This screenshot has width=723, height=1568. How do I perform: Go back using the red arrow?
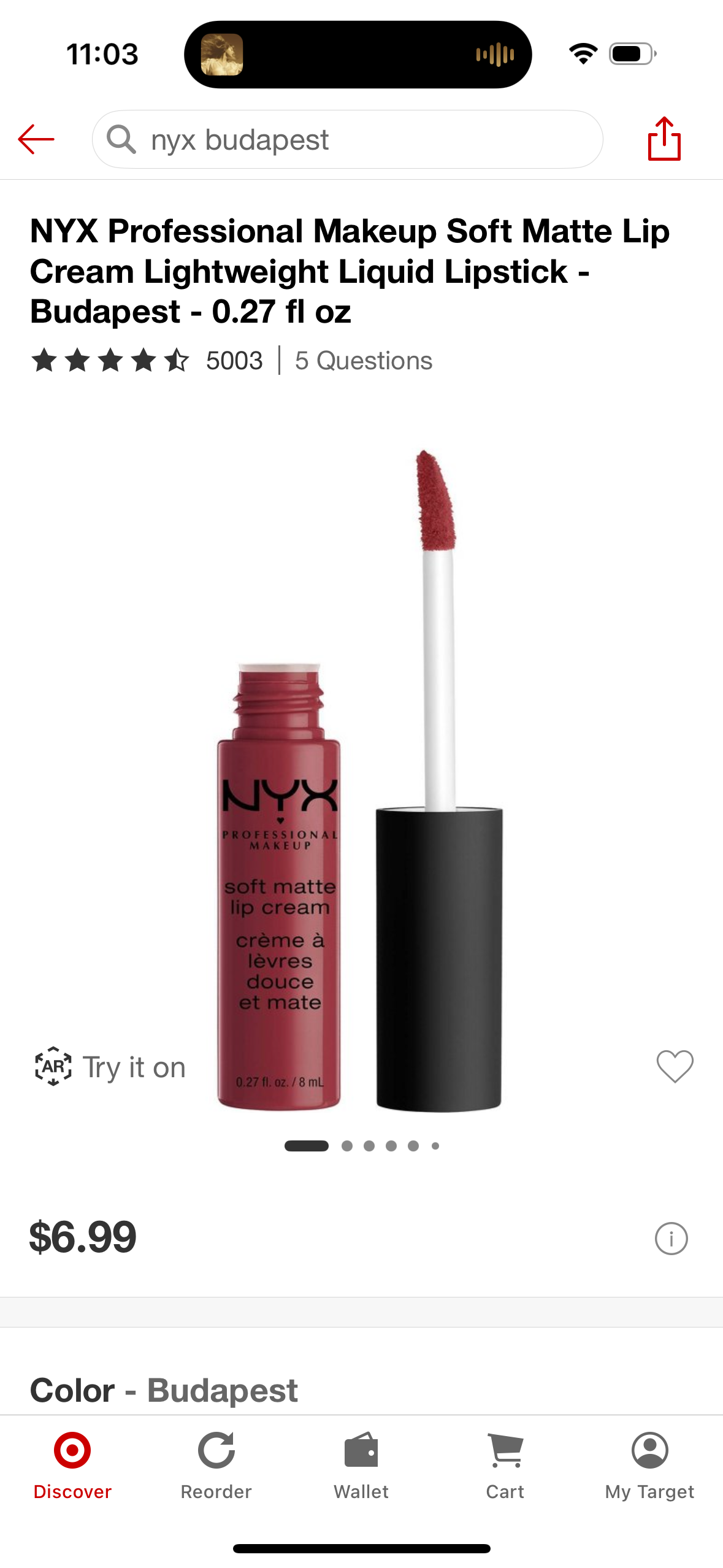coord(36,139)
